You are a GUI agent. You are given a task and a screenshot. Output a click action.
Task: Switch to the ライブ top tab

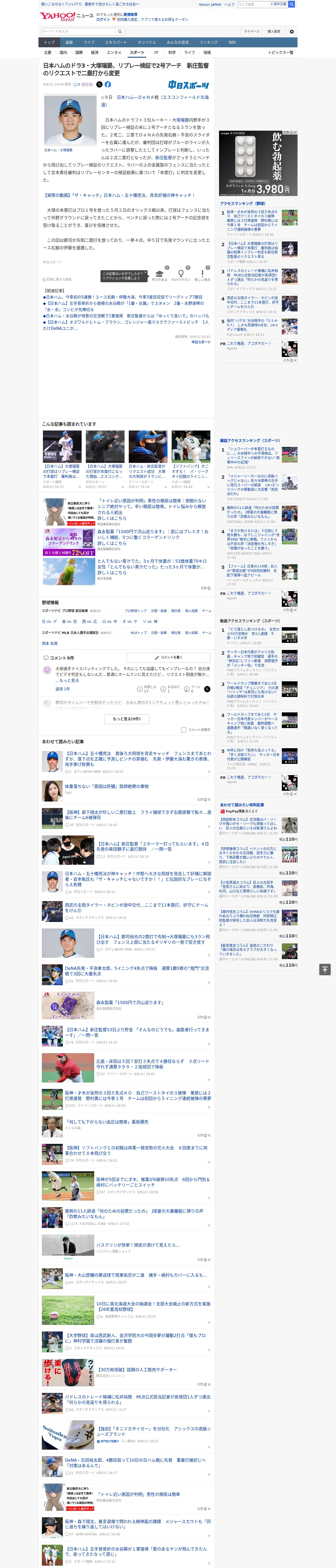click(x=89, y=43)
